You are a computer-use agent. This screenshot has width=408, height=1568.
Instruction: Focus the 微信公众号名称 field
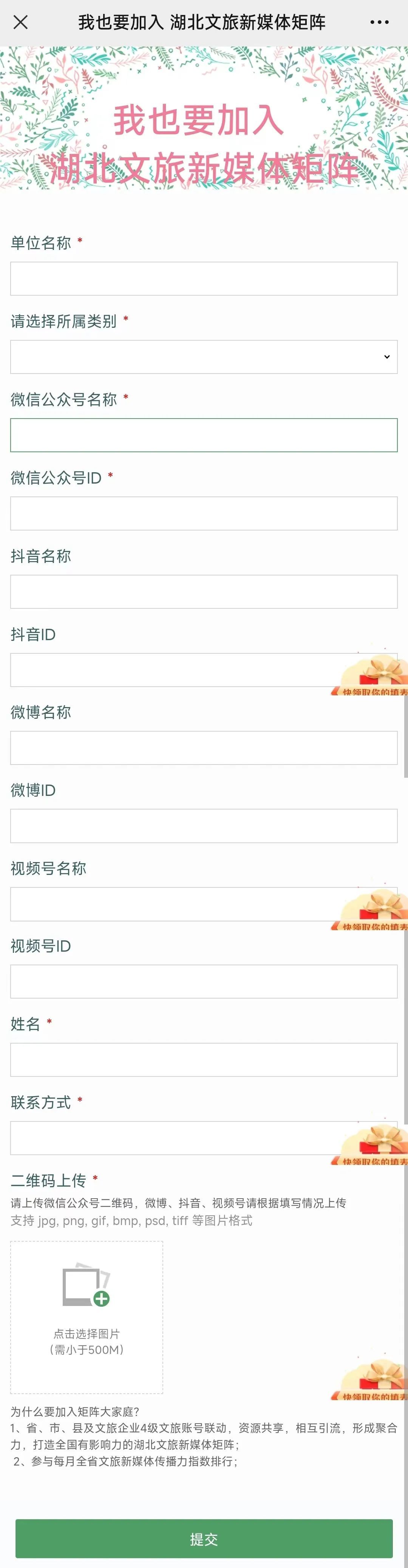[x=204, y=434]
